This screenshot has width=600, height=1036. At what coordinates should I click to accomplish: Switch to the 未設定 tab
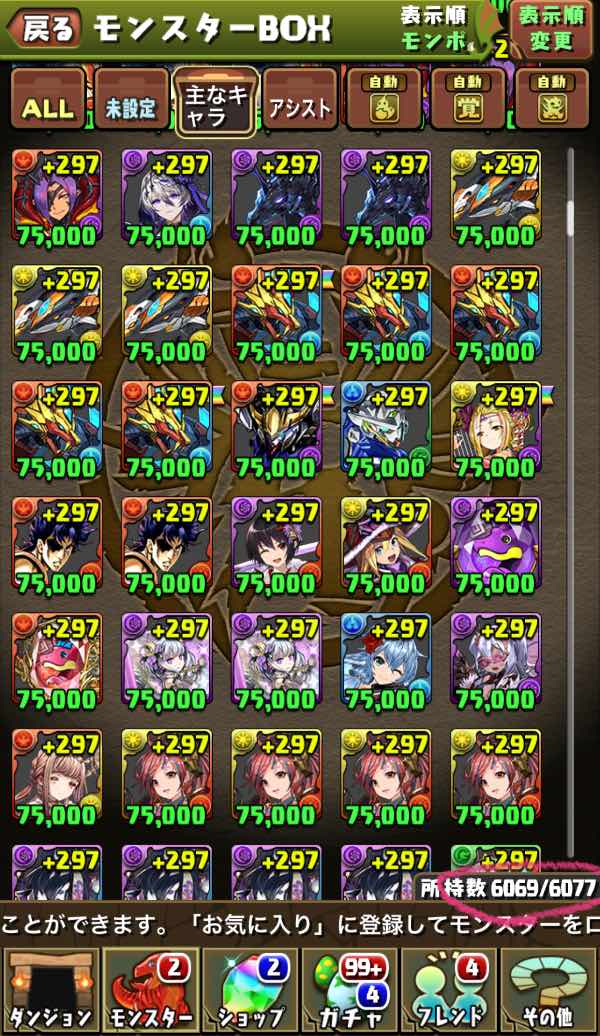coord(132,107)
